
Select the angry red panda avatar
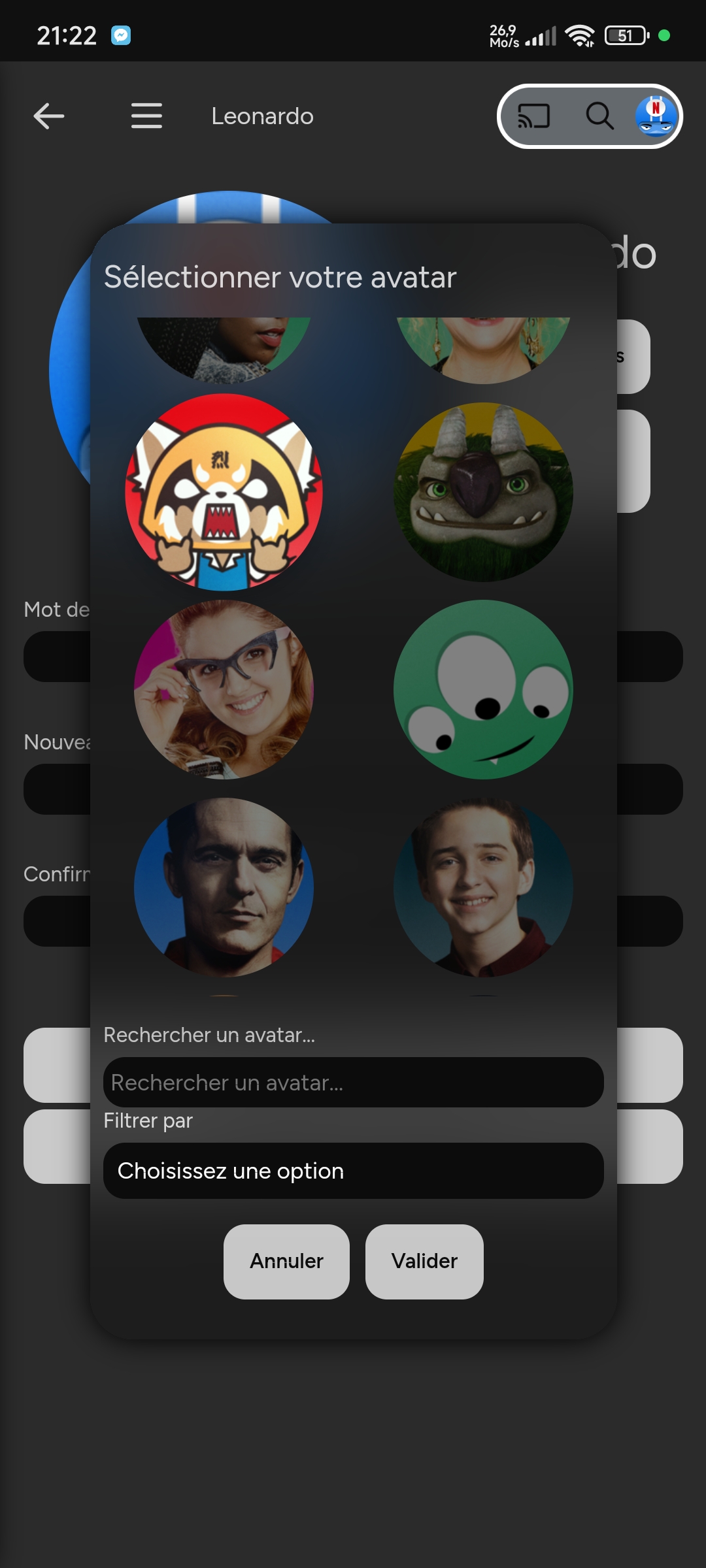point(224,492)
